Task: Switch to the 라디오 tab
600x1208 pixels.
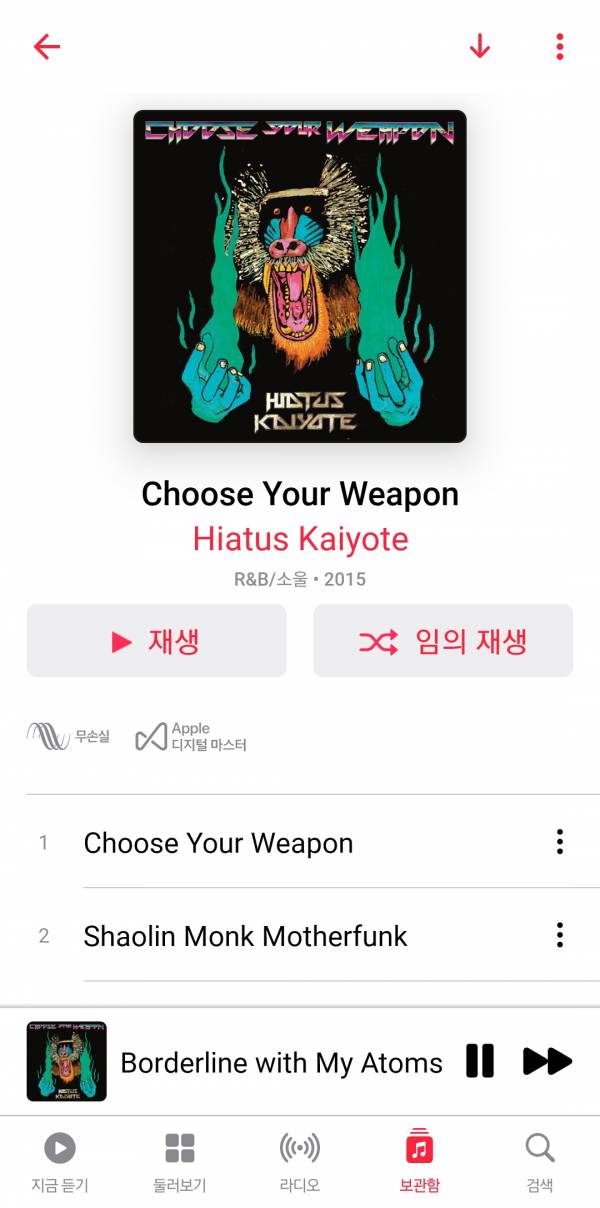Action: coord(300,1162)
